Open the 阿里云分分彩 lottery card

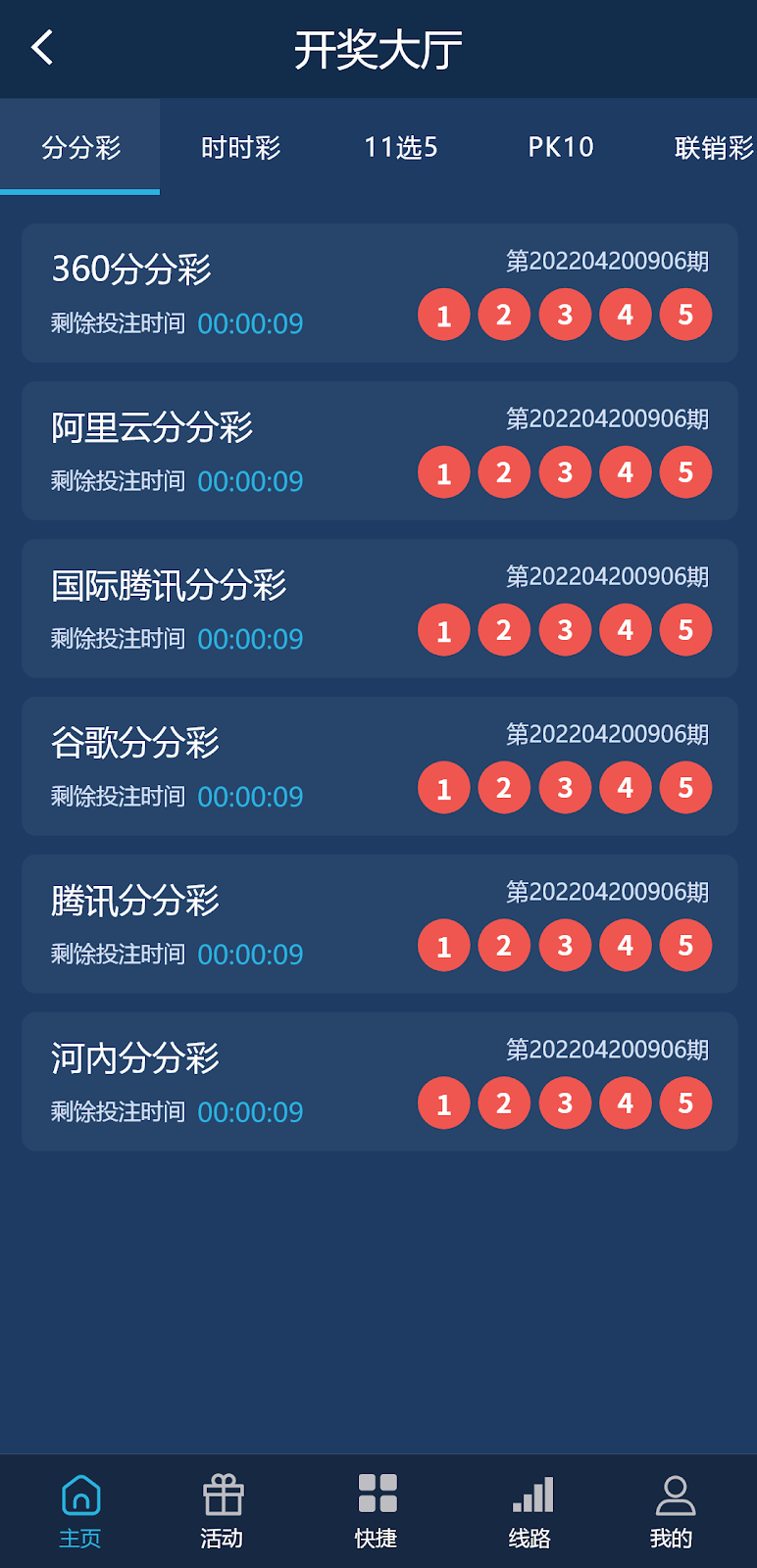pyautogui.click(x=379, y=451)
